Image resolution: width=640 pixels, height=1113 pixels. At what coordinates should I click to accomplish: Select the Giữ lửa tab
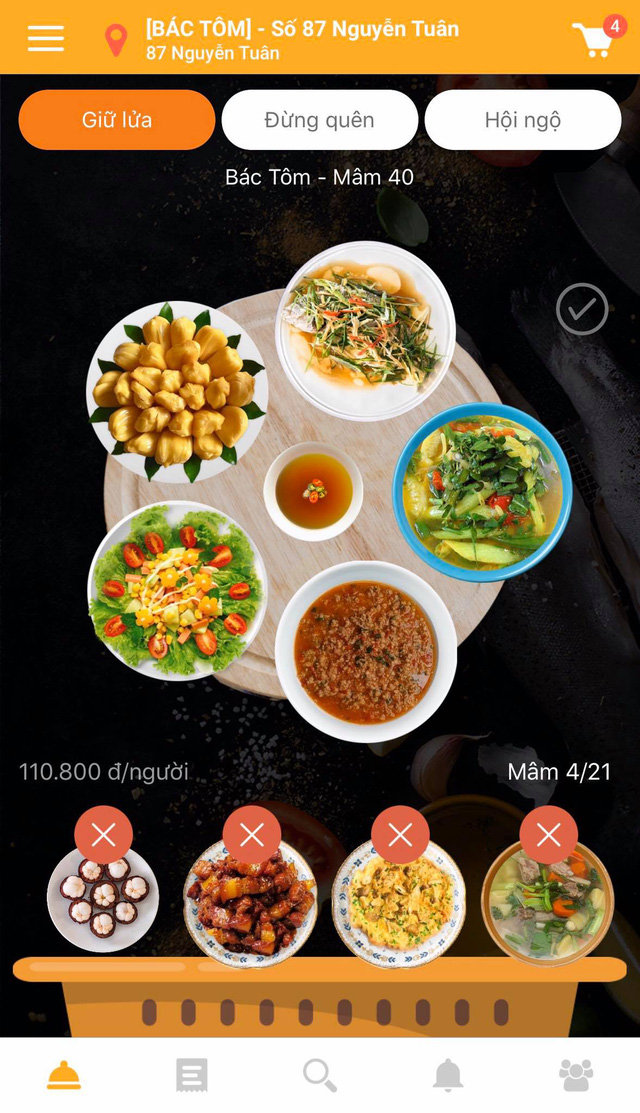(x=117, y=120)
